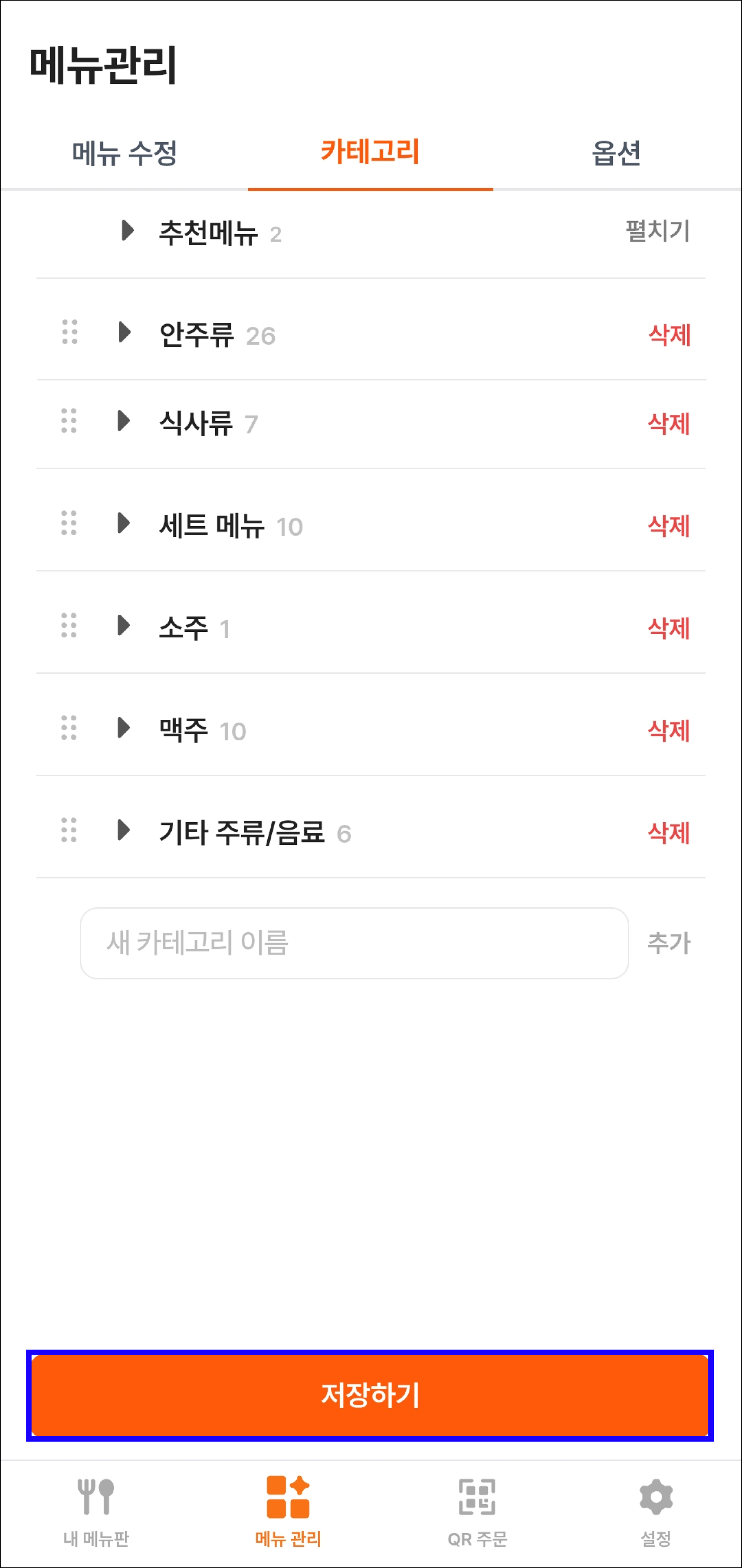Switch to the 메뉴 수정 tab
The image size is (742, 1568).
[x=124, y=152]
